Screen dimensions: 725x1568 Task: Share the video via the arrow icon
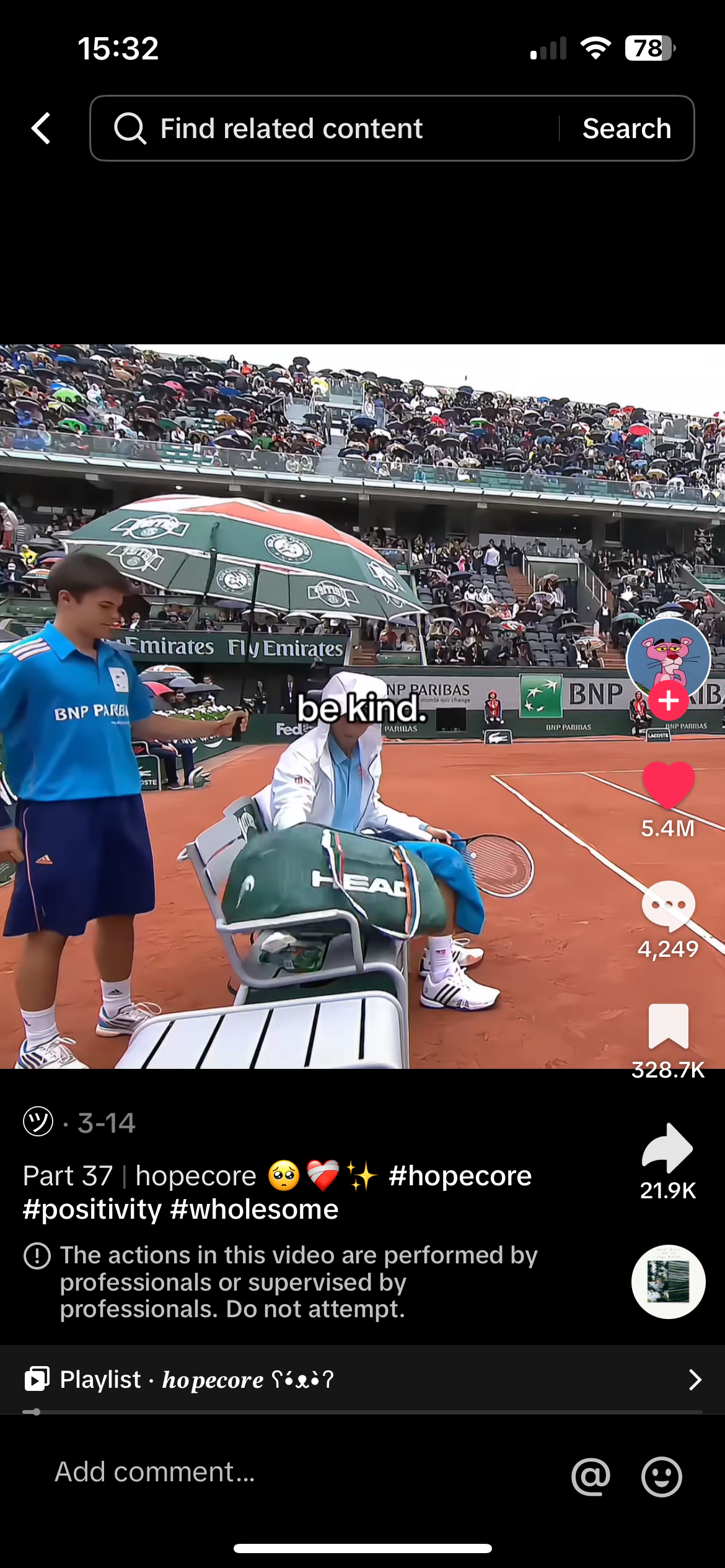668,1148
